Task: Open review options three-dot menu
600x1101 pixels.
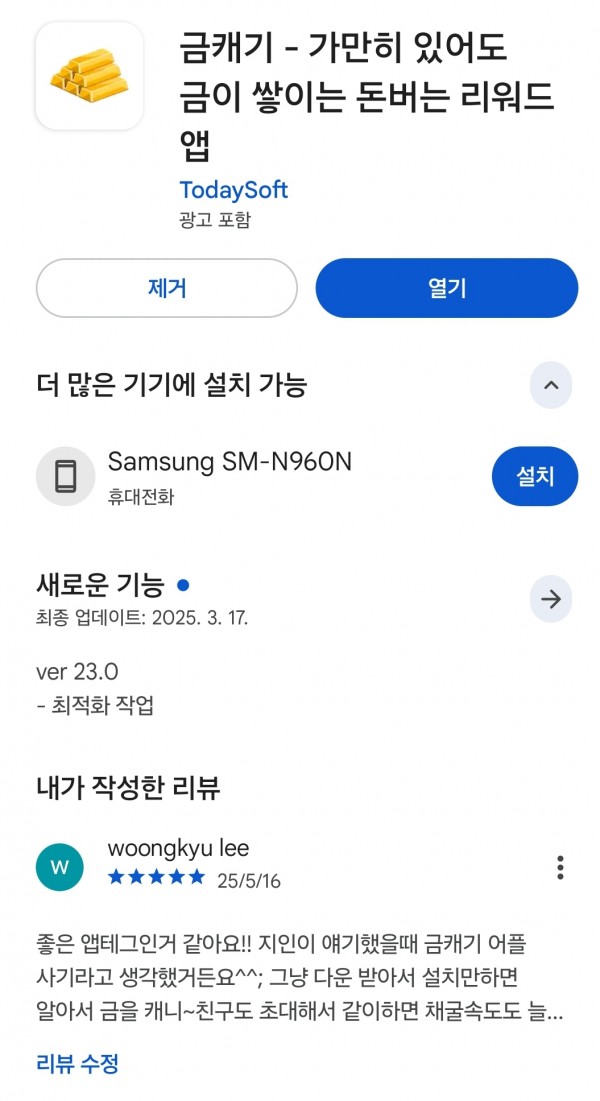Action: point(560,867)
